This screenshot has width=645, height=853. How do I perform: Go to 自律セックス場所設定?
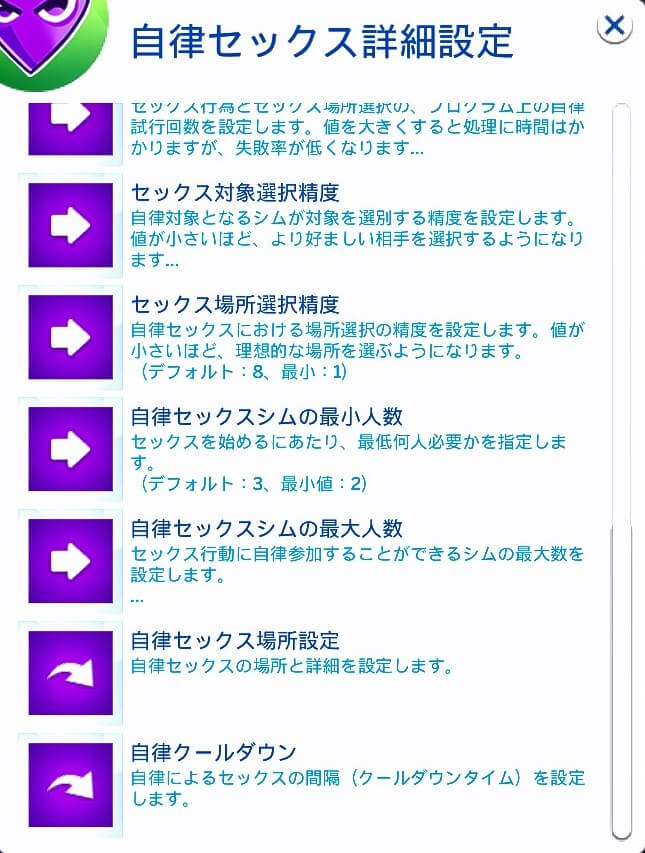(70, 673)
